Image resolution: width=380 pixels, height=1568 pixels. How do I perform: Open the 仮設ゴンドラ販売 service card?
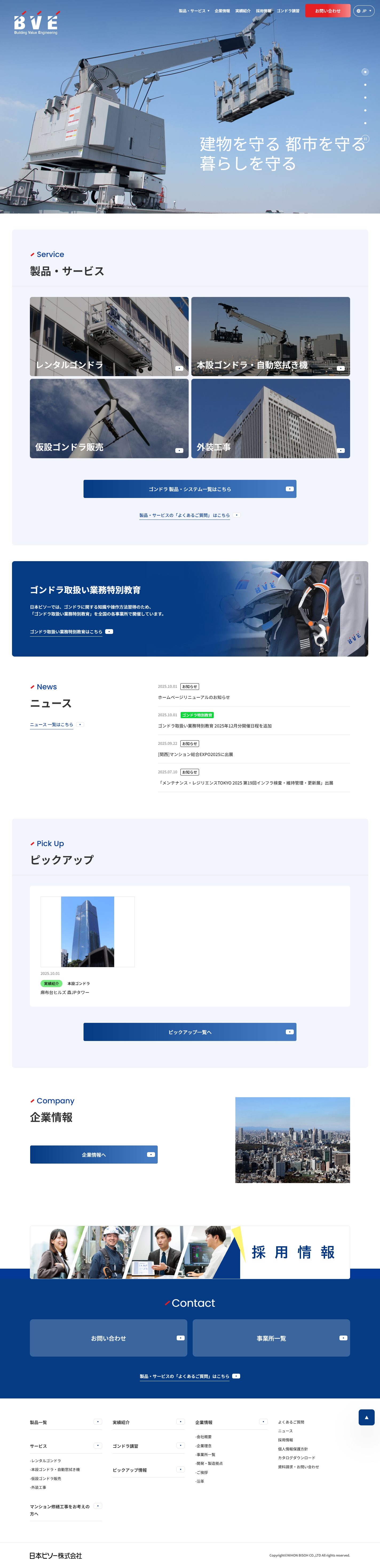[x=109, y=418]
